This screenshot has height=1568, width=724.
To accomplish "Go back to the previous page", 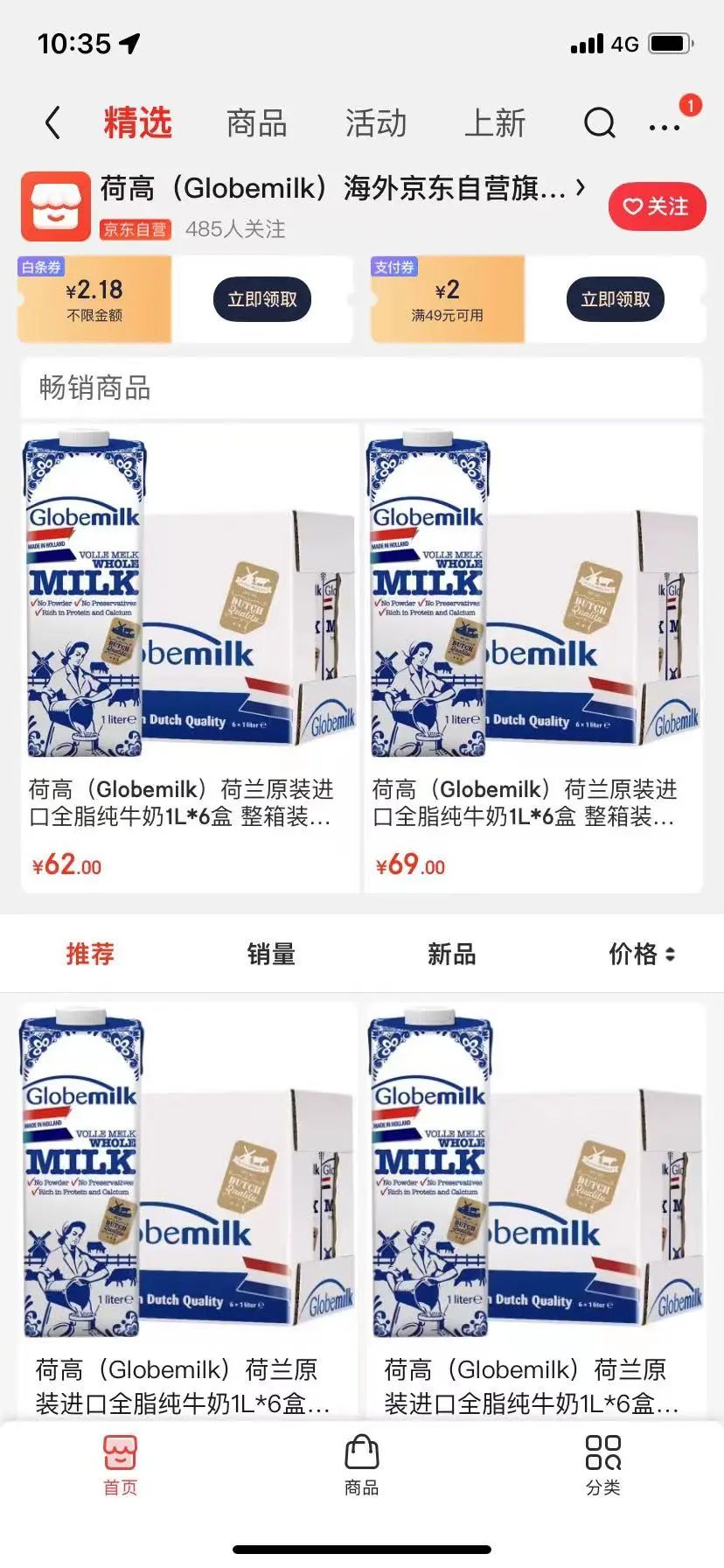I will tap(52, 123).
